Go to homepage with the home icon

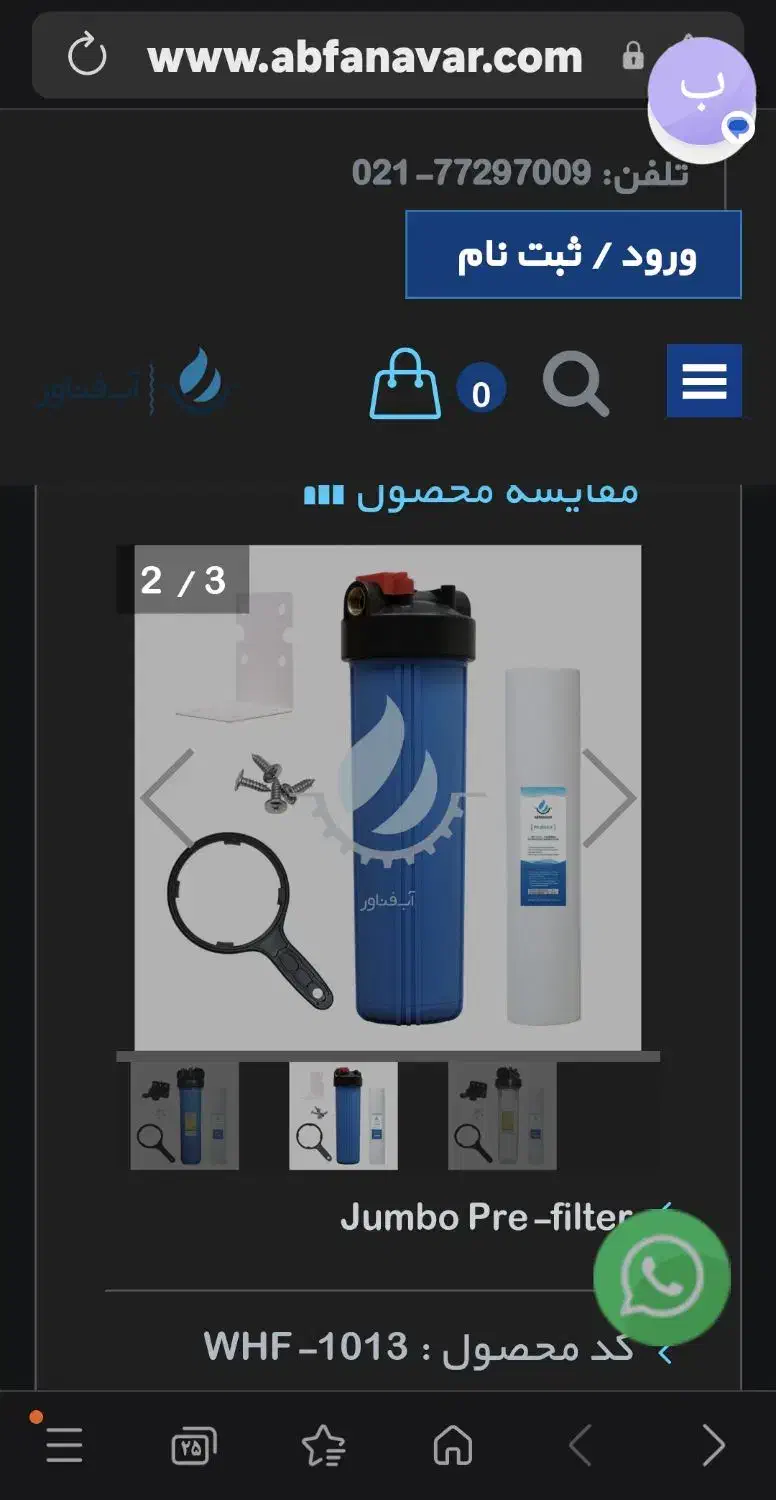(x=452, y=1443)
